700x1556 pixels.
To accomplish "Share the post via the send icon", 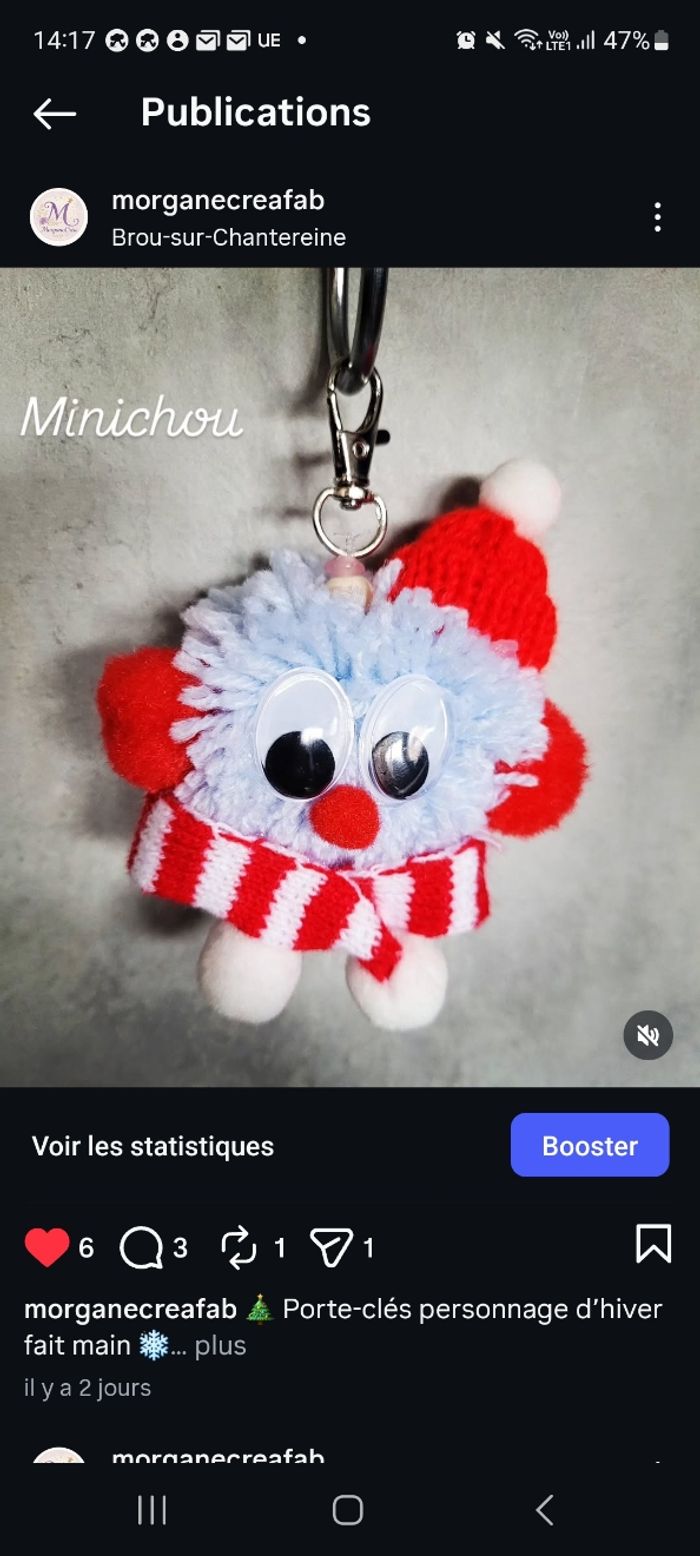I will (330, 1247).
